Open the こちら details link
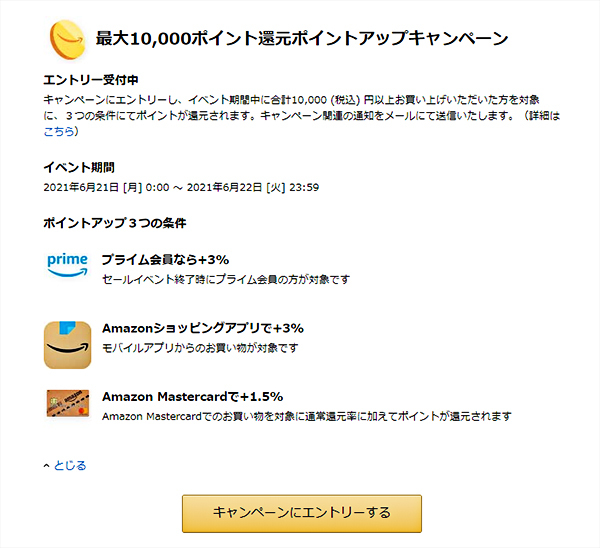Screen dimensions: 600x548 coord(60,131)
